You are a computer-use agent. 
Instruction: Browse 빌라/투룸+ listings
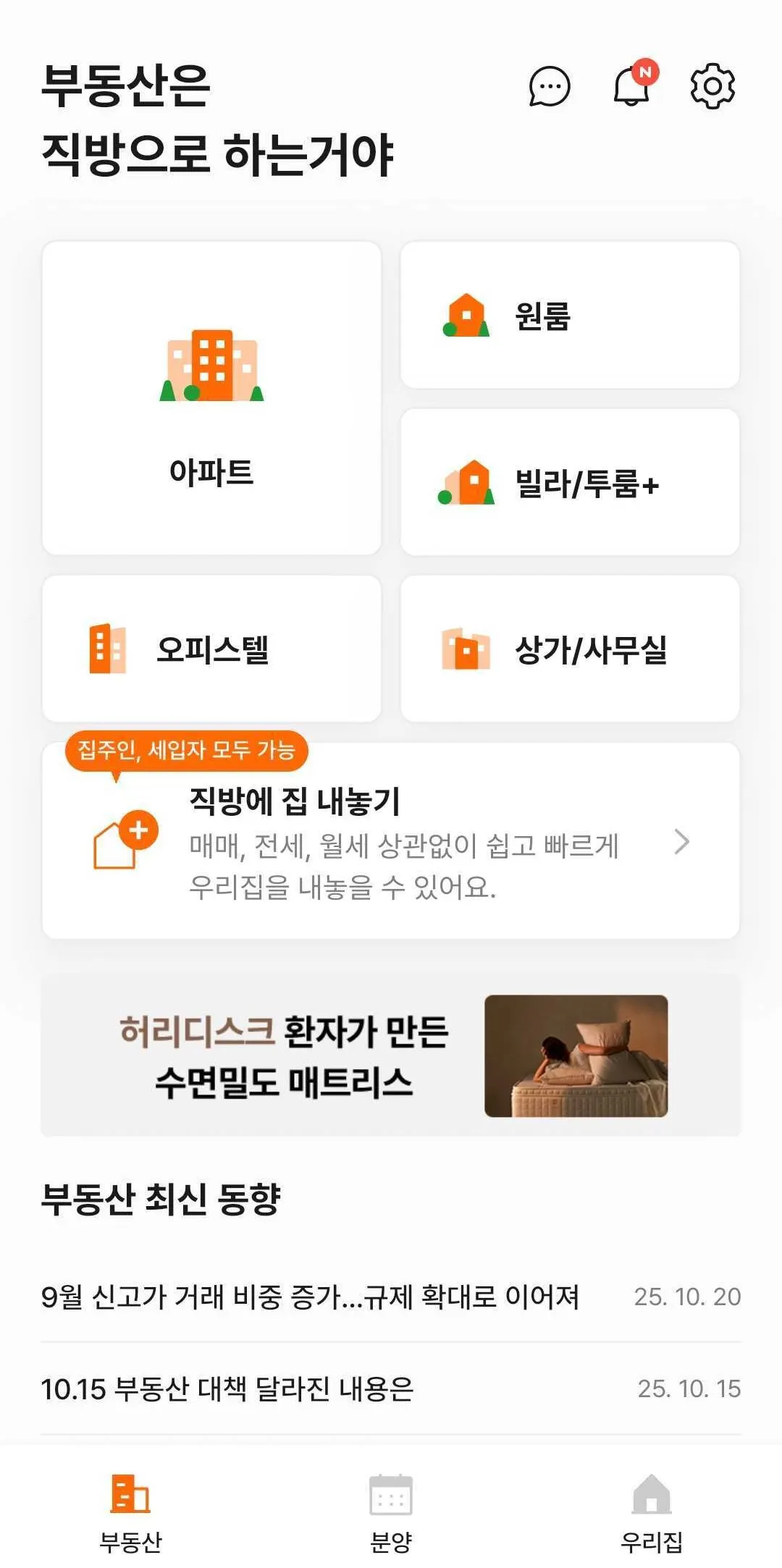[570, 482]
